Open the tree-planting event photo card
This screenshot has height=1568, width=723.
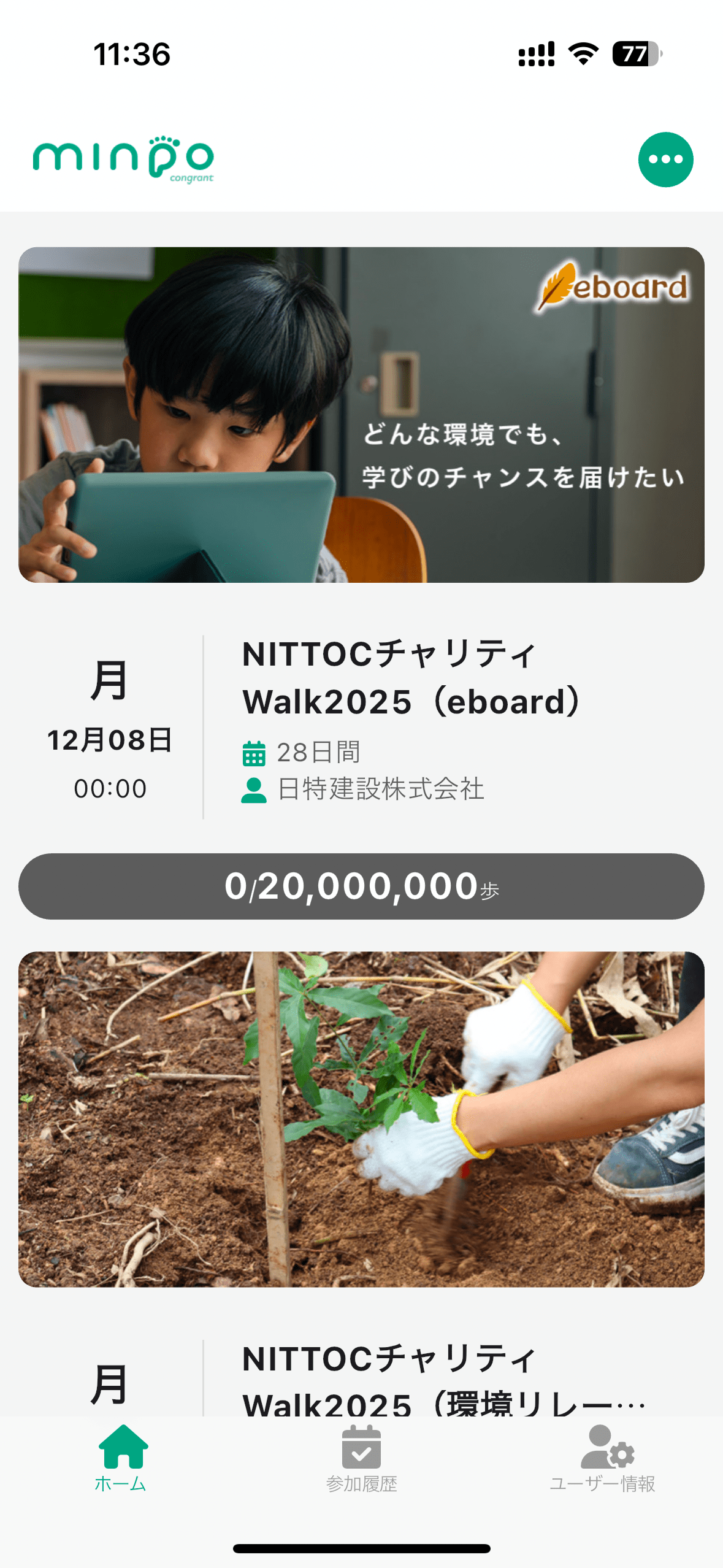(x=361, y=1119)
